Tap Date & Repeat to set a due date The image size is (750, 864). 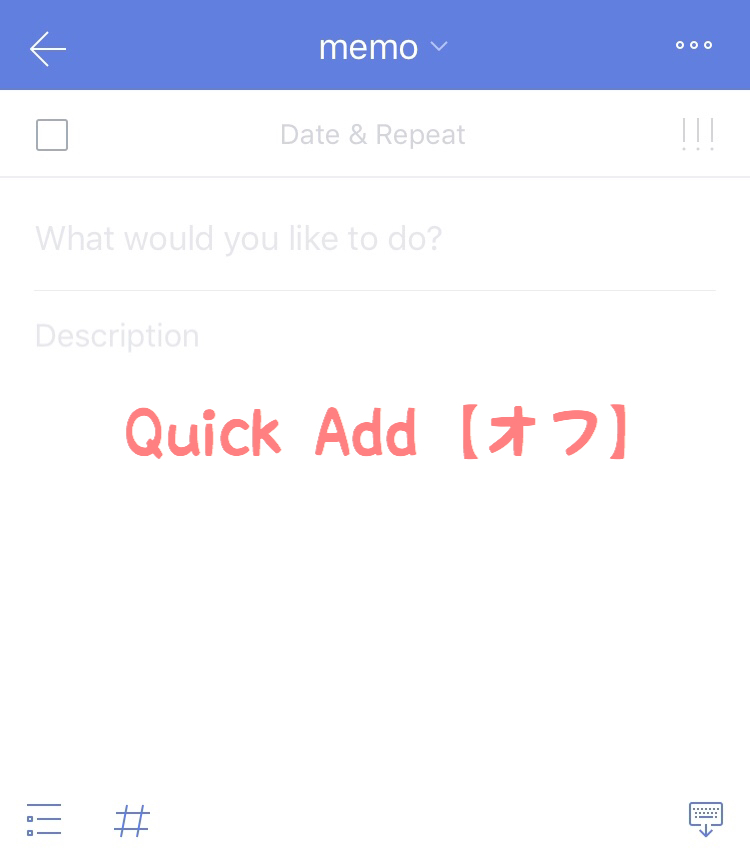(x=372, y=134)
